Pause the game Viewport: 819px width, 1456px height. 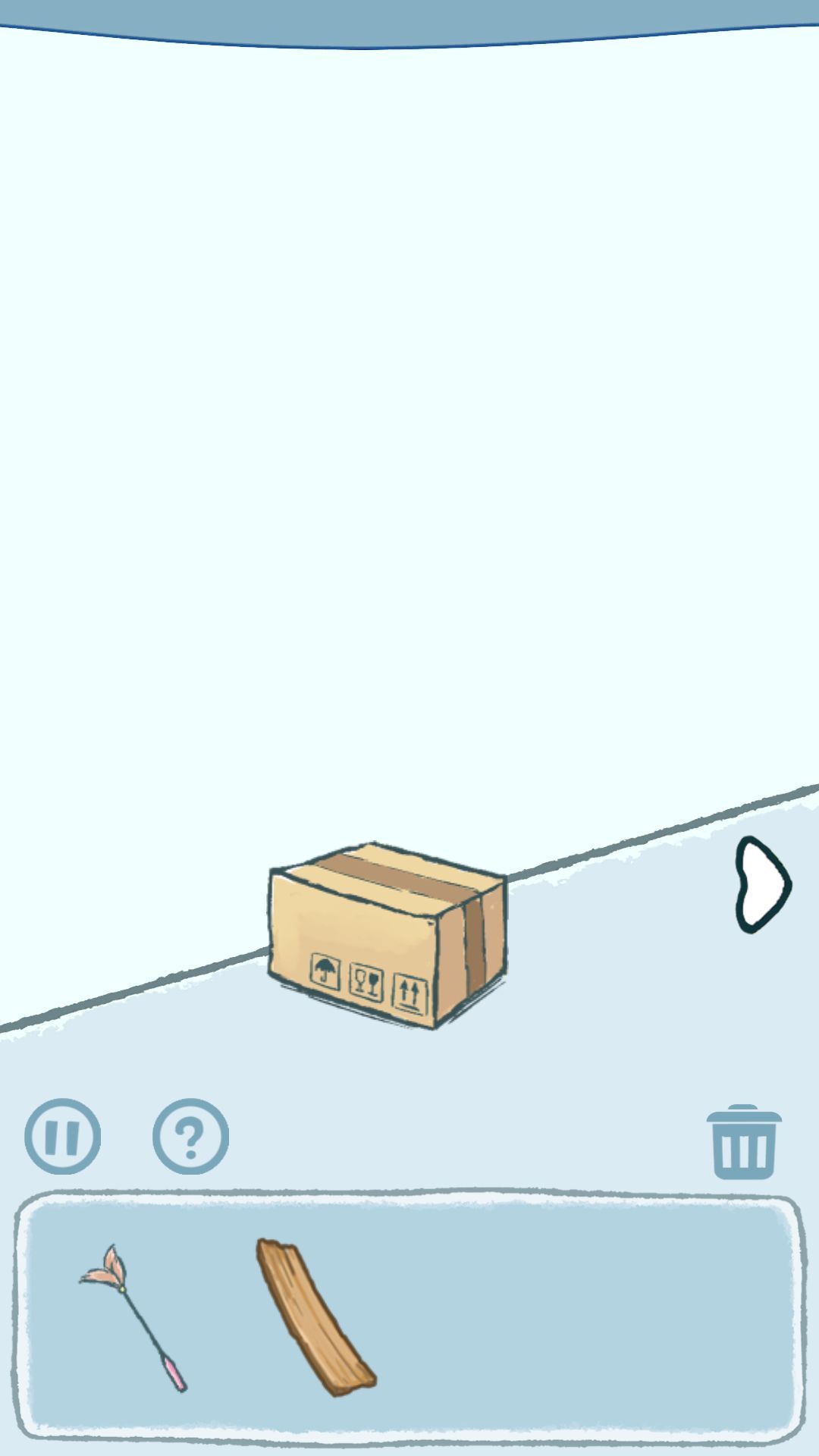[x=62, y=1136]
